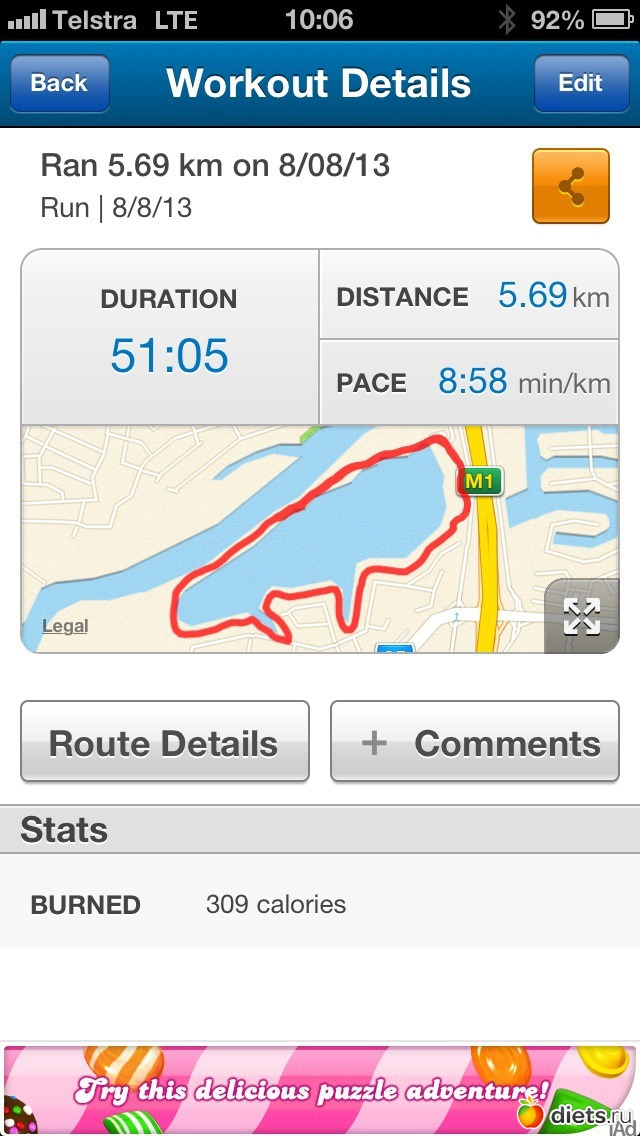Open Route Details
640x1136 pixels.
click(164, 743)
